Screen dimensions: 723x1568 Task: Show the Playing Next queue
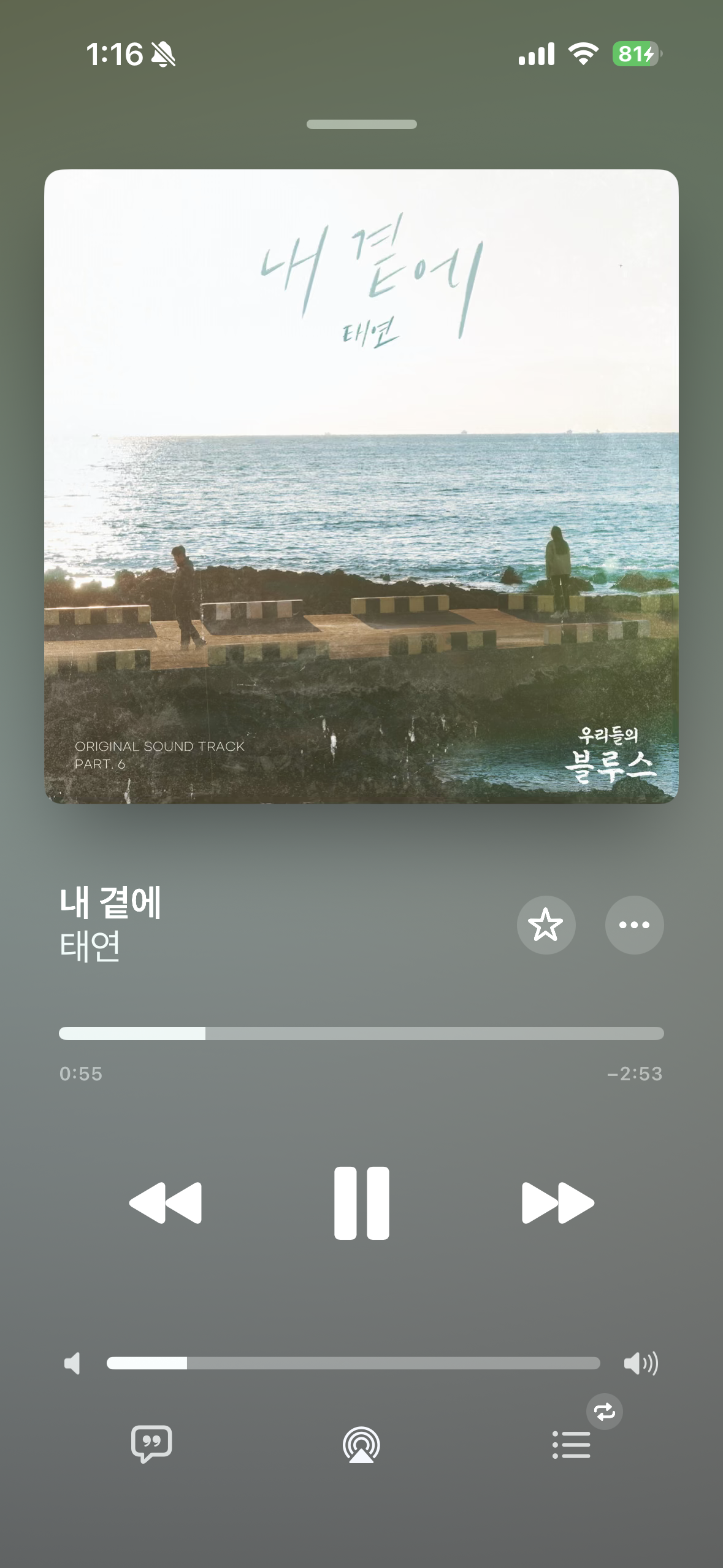click(x=573, y=1443)
